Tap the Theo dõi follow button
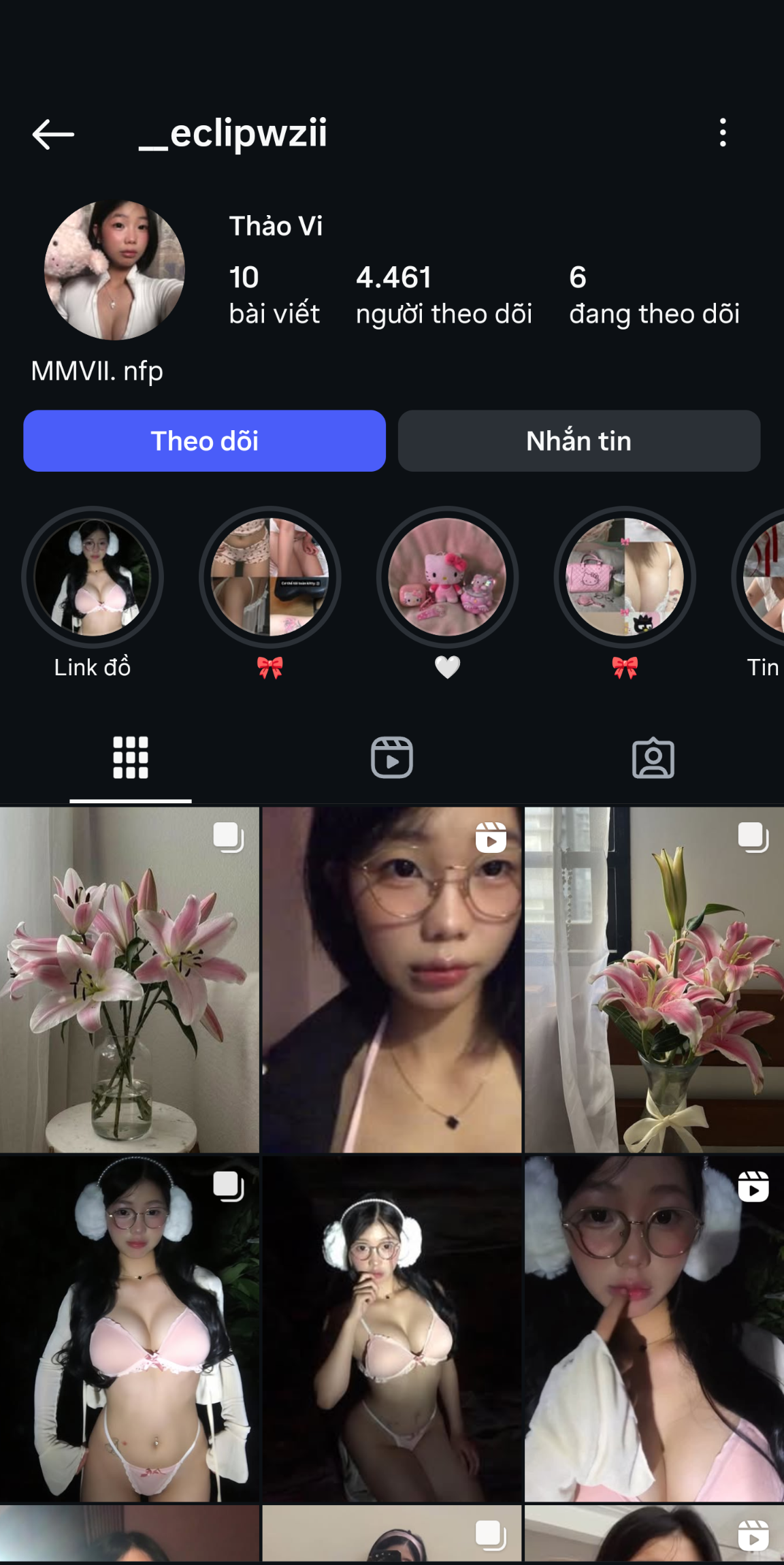The image size is (784, 1565). pyautogui.click(x=204, y=440)
